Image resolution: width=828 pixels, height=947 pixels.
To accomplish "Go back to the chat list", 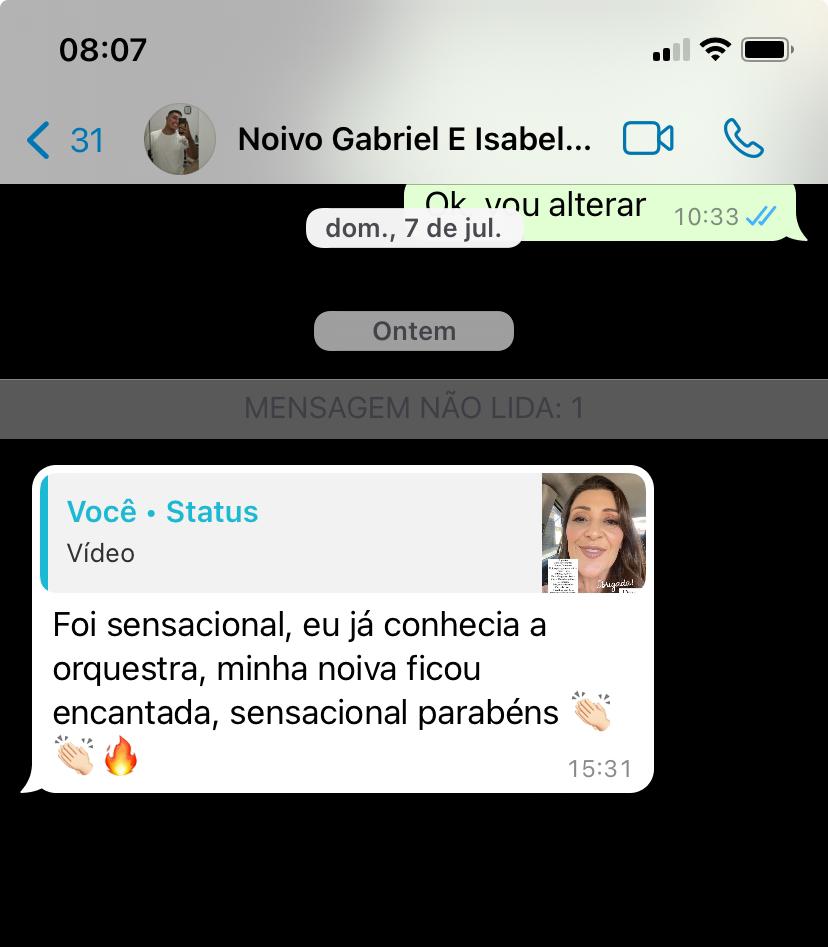I will click(x=62, y=140).
